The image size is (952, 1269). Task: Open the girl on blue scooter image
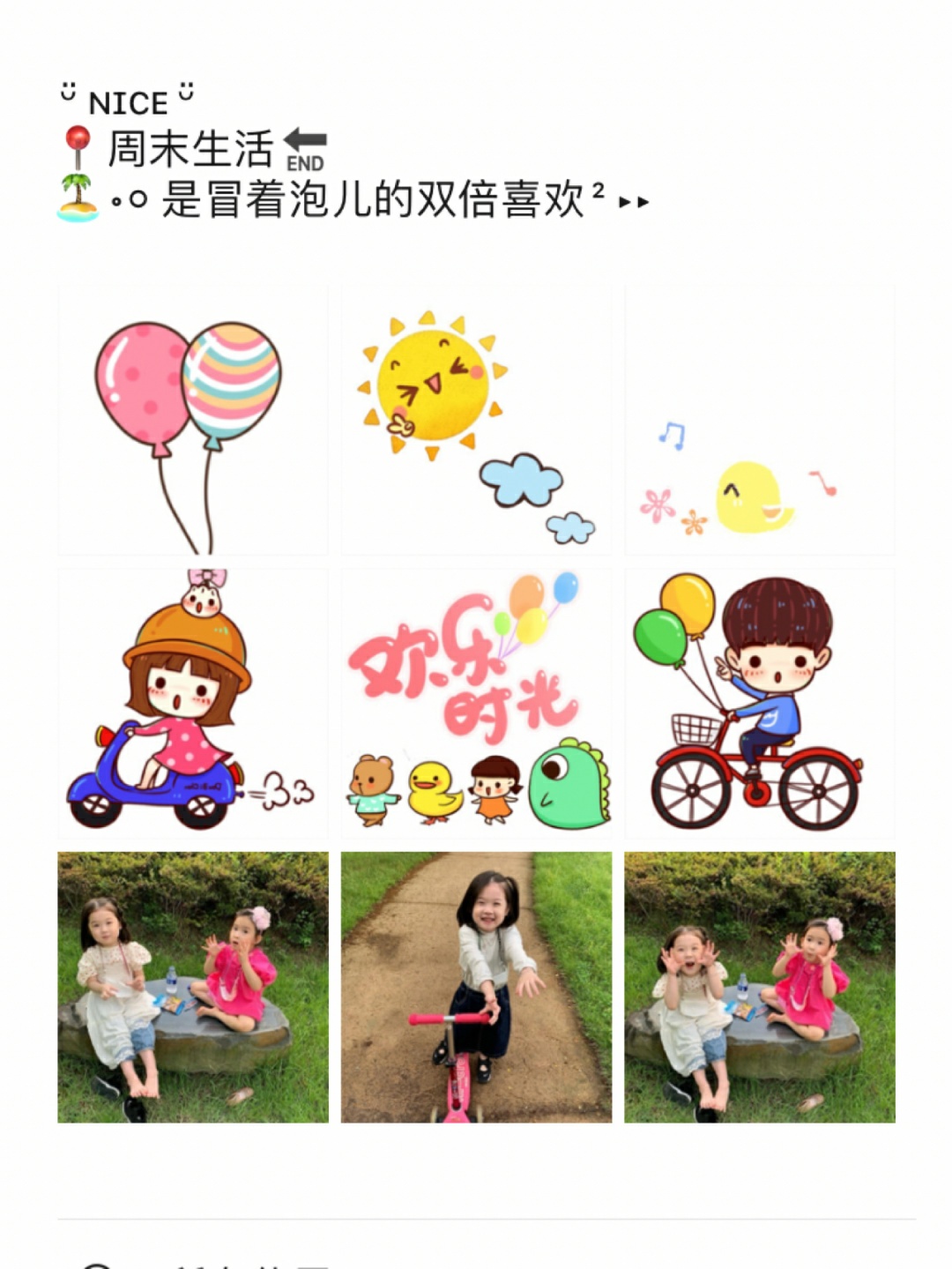[x=193, y=703]
